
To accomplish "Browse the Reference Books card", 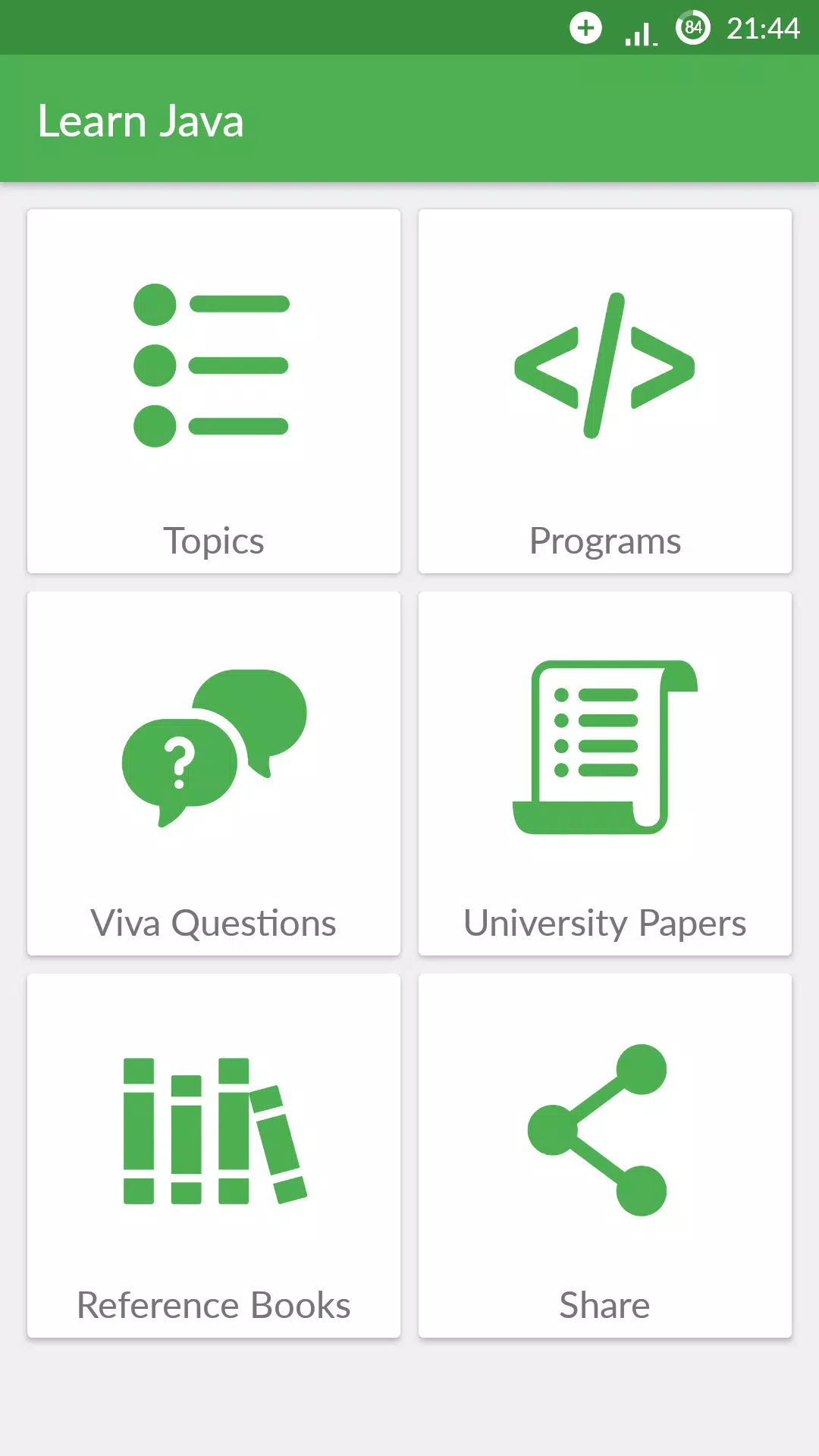I will (x=214, y=1156).
